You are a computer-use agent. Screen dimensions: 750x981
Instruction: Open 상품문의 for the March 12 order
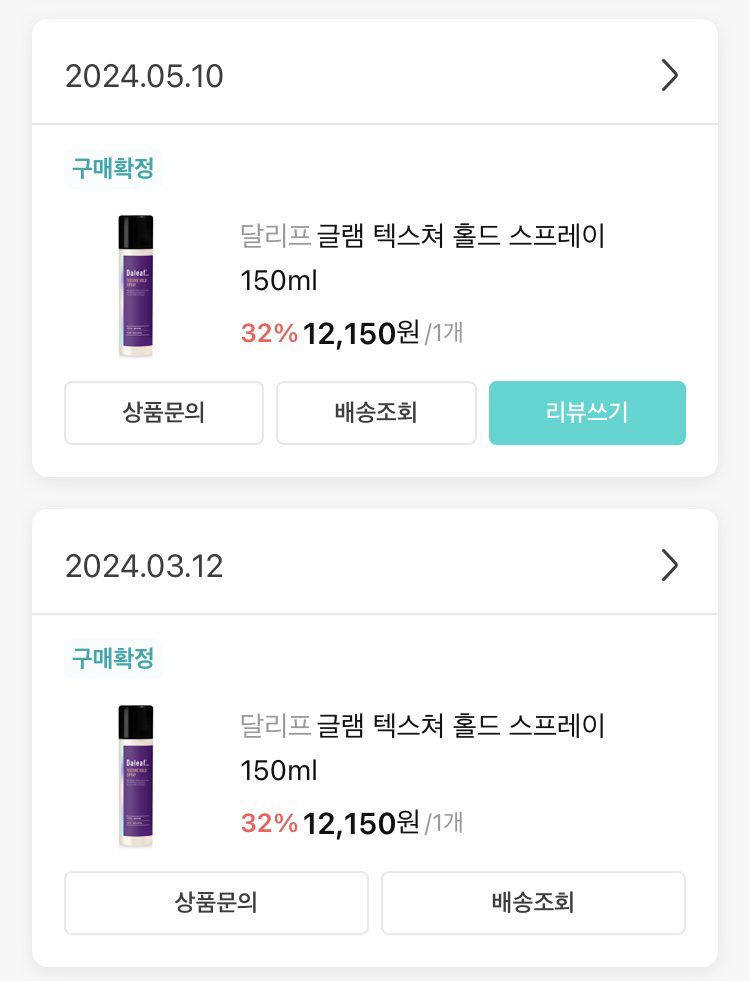coord(216,902)
